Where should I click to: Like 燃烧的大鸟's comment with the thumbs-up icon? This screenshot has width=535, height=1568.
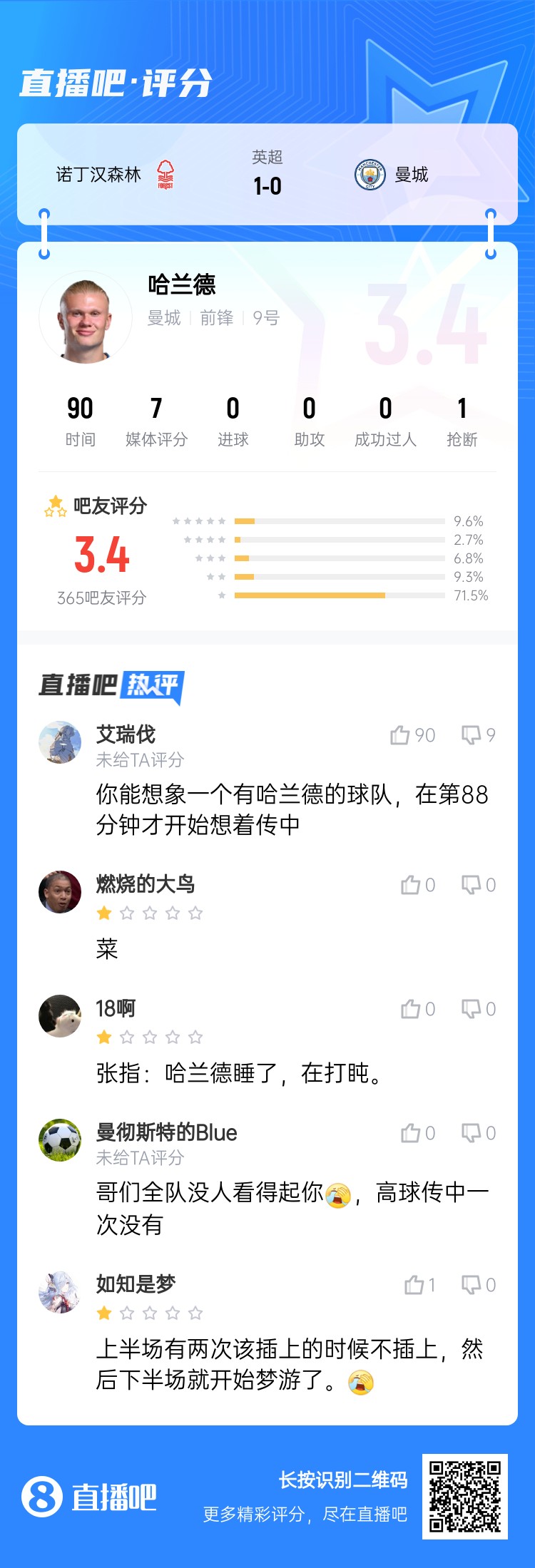[412, 884]
